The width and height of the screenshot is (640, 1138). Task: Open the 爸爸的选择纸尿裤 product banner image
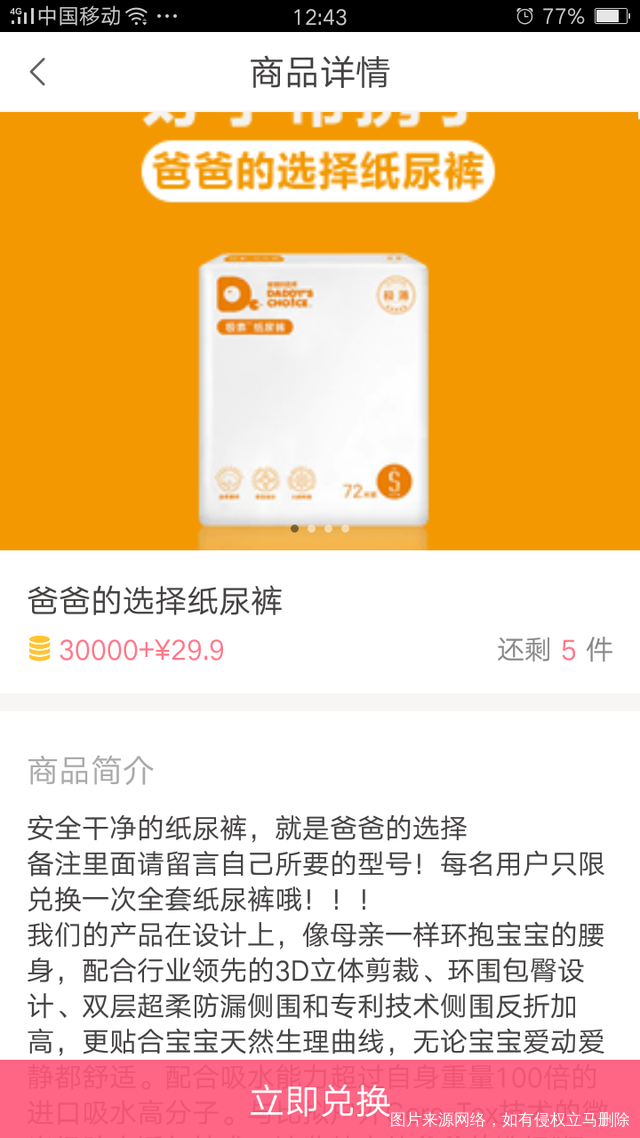pos(320,330)
